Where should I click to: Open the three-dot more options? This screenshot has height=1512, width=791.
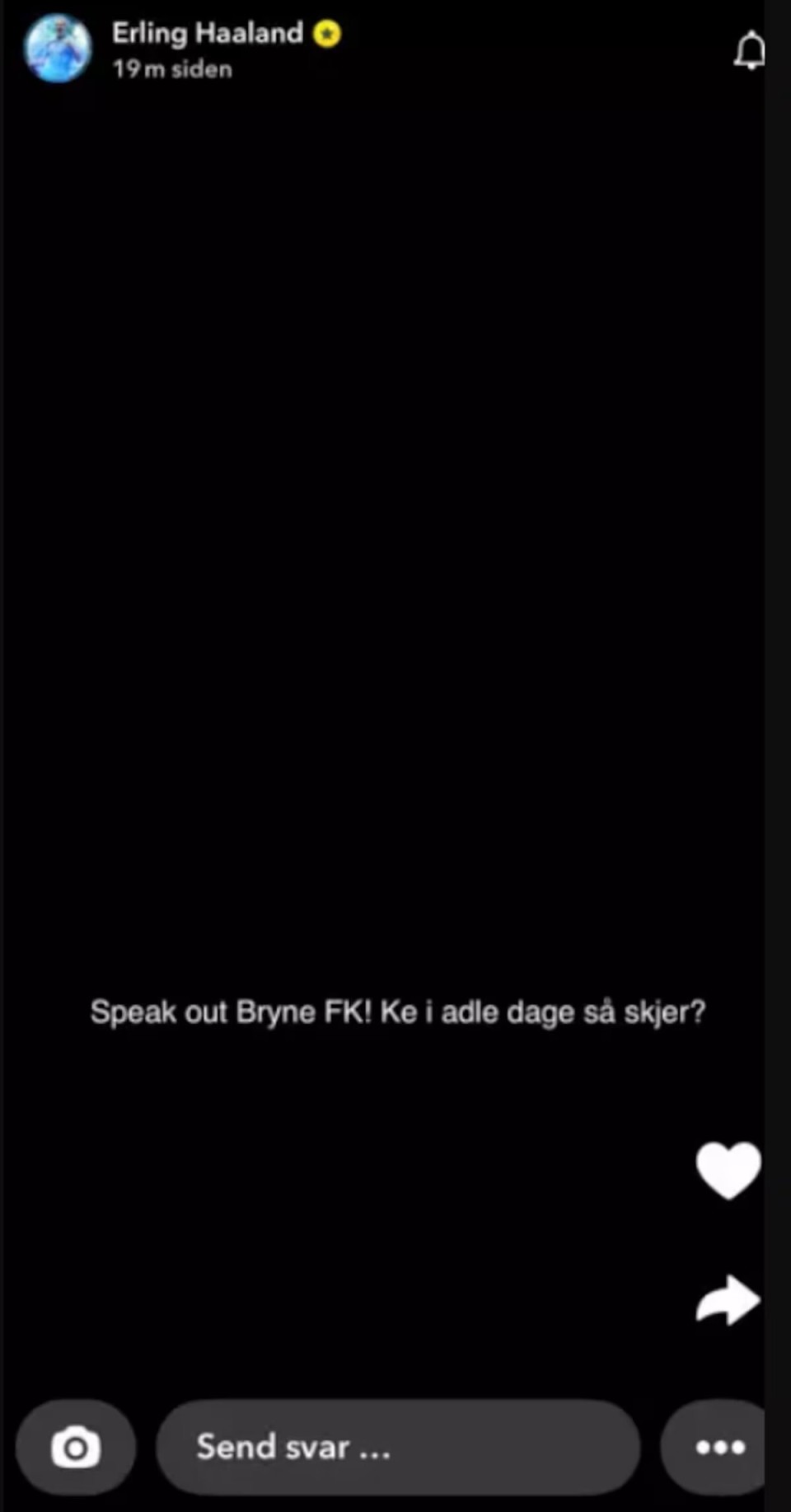pos(719,1447)
